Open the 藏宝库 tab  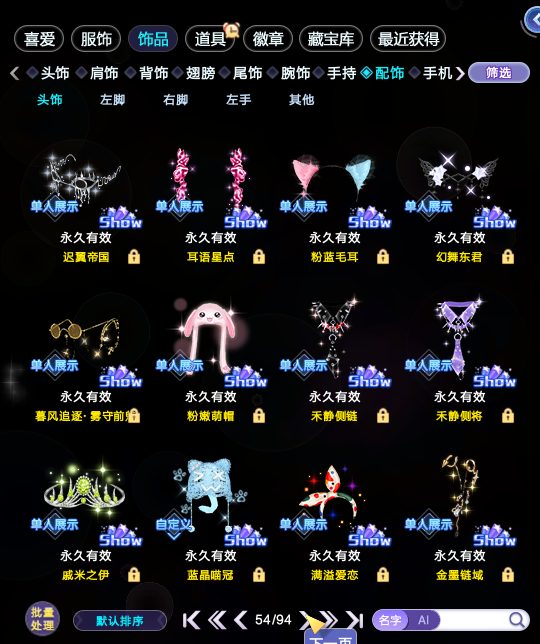pos(331,39)
